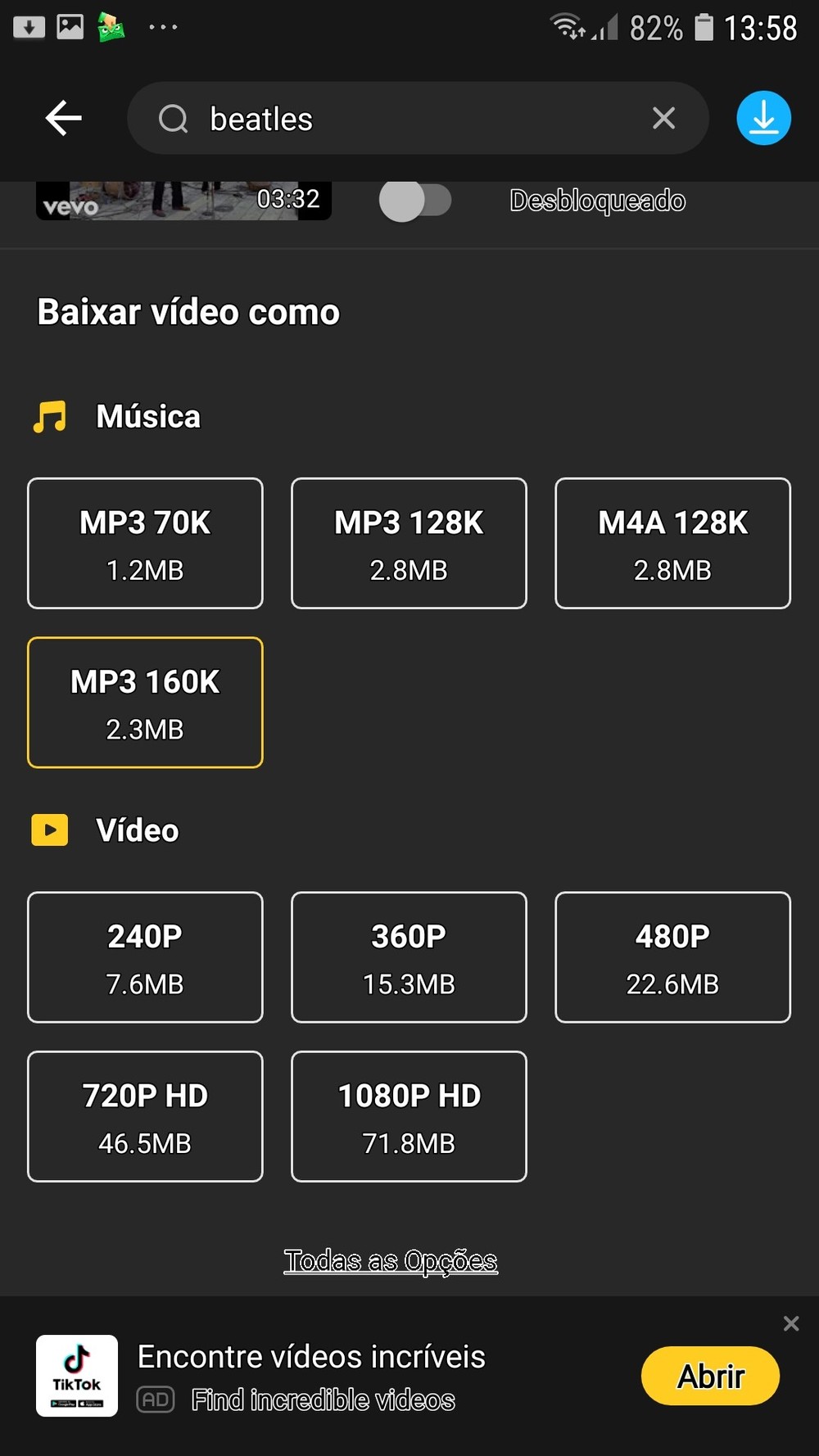819x1456 pixels.
Task: Tap Abrir on the TikTok ad
Action: coord(710,1376)
